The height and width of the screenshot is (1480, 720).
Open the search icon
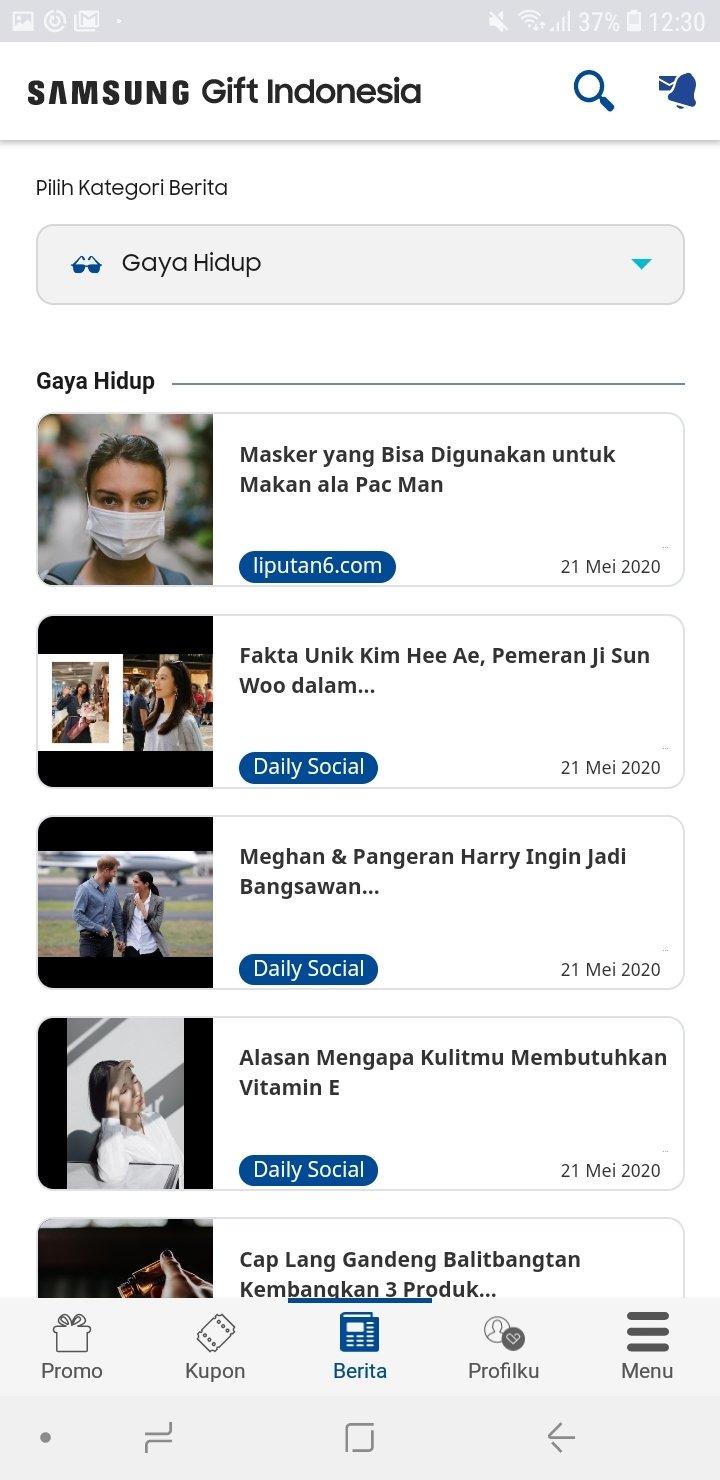click(593, 92)
